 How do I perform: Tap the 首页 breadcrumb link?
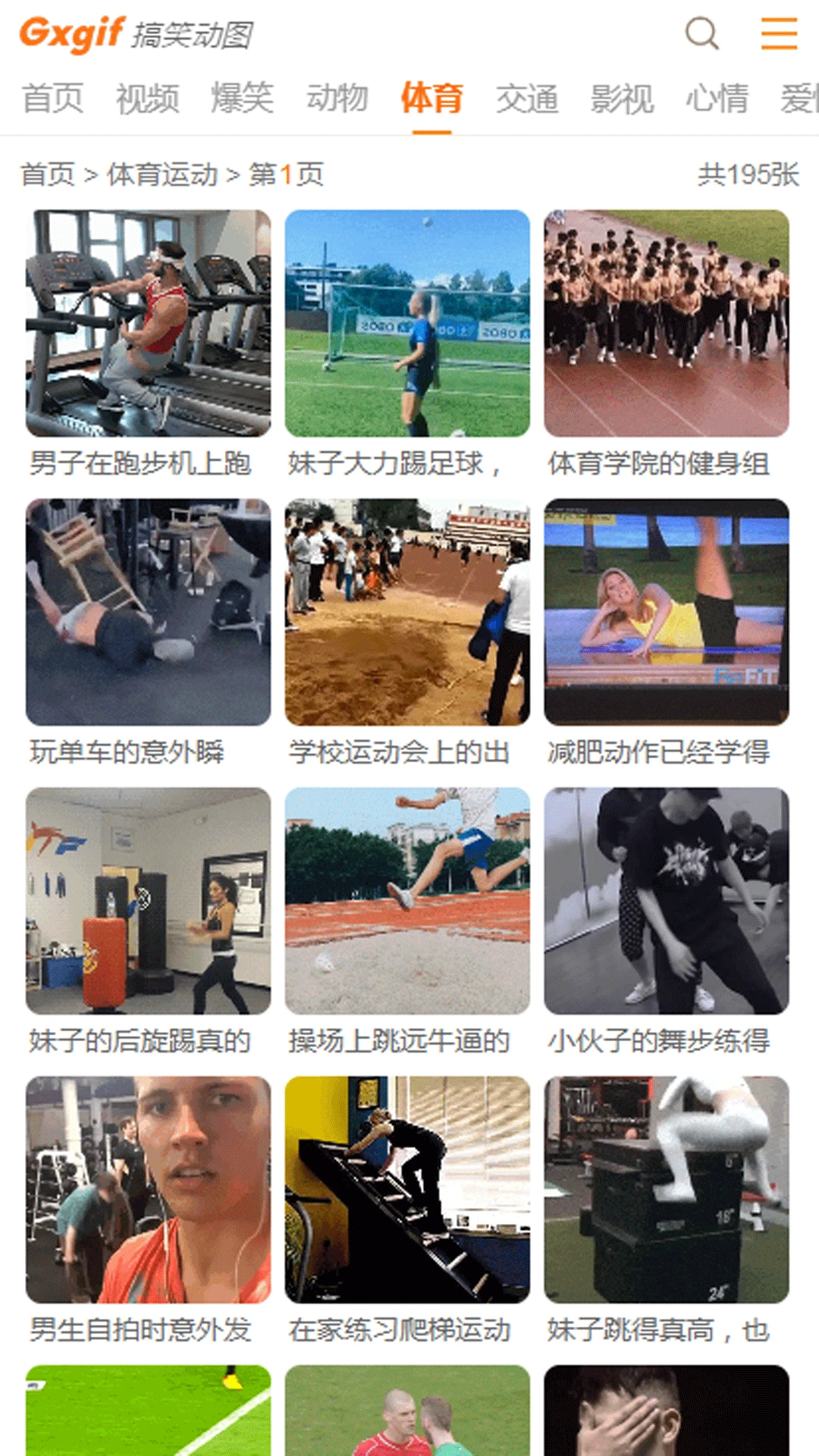(47, 174)
